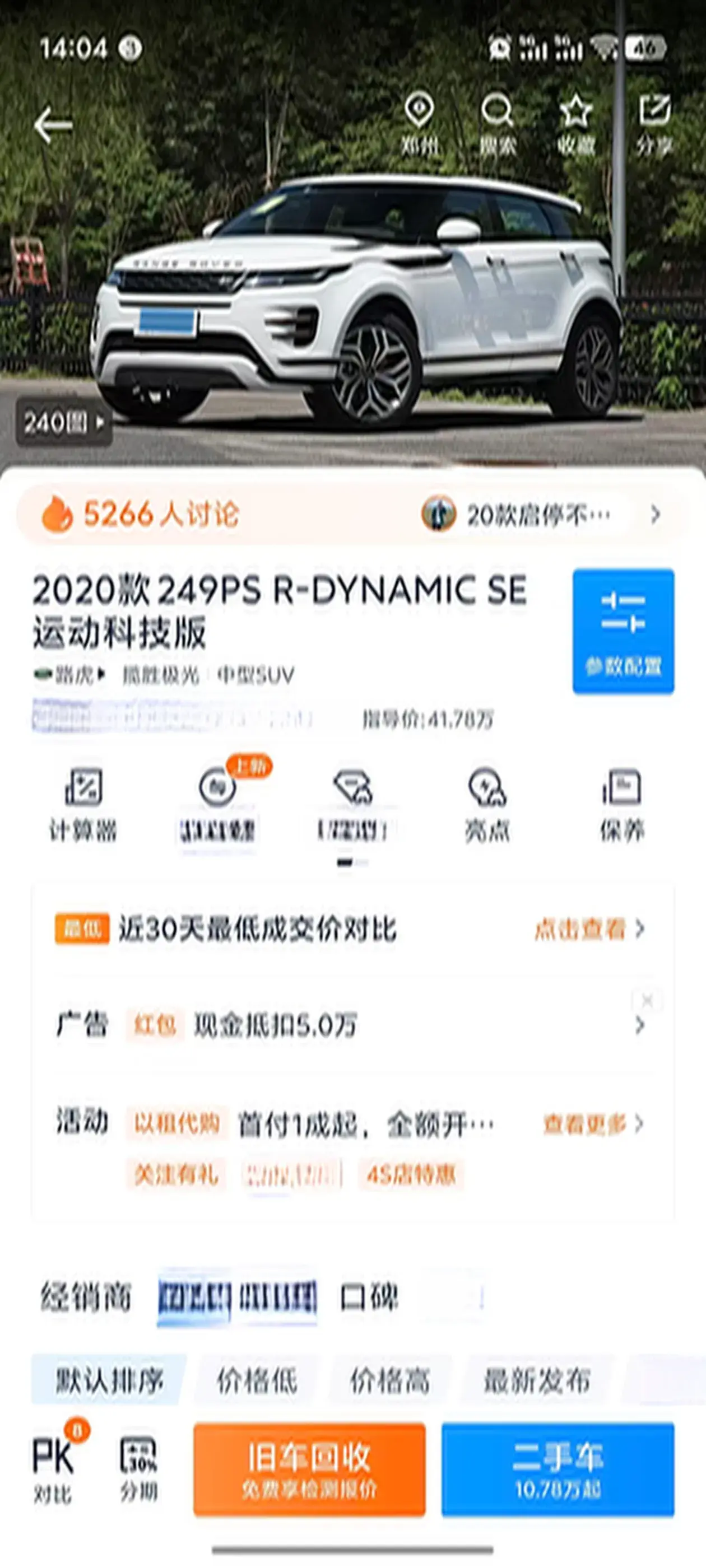Sort dealers by 价格低
The height and width of the screenshot is (1568, 706).
(257, 1380)
